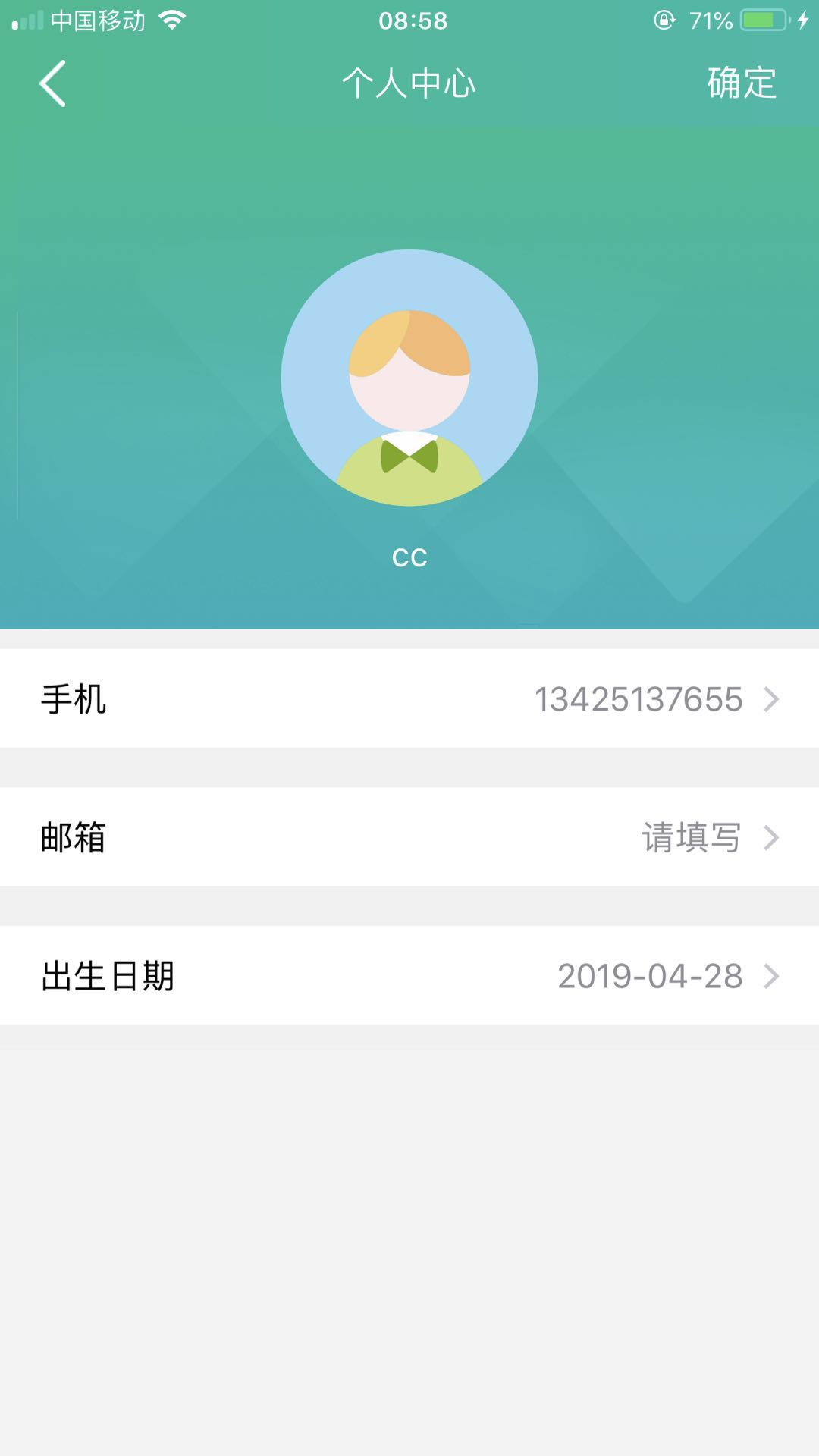
Task: Expand the 手机 row chevron
Action: point(772,699)
